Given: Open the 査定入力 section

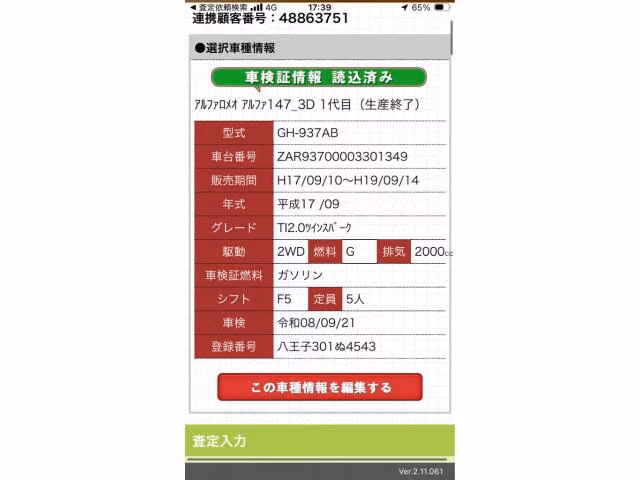Looking at the screenshot, I should coord(320,441).
